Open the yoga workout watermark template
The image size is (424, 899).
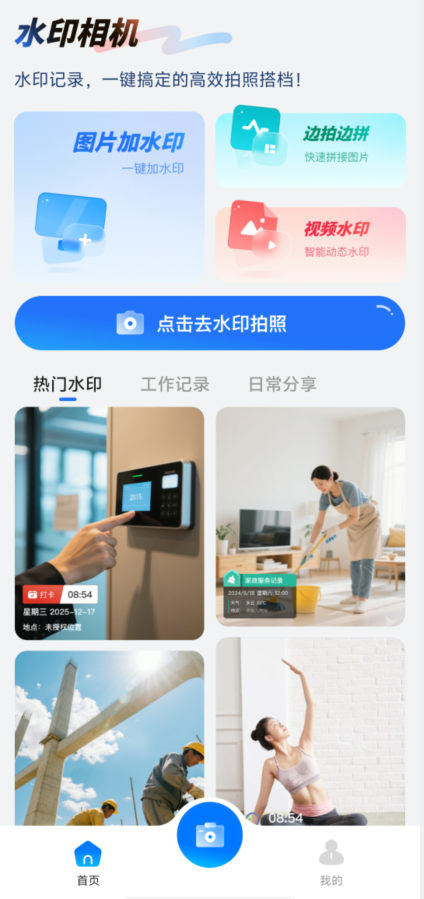[x=311, y=731]
